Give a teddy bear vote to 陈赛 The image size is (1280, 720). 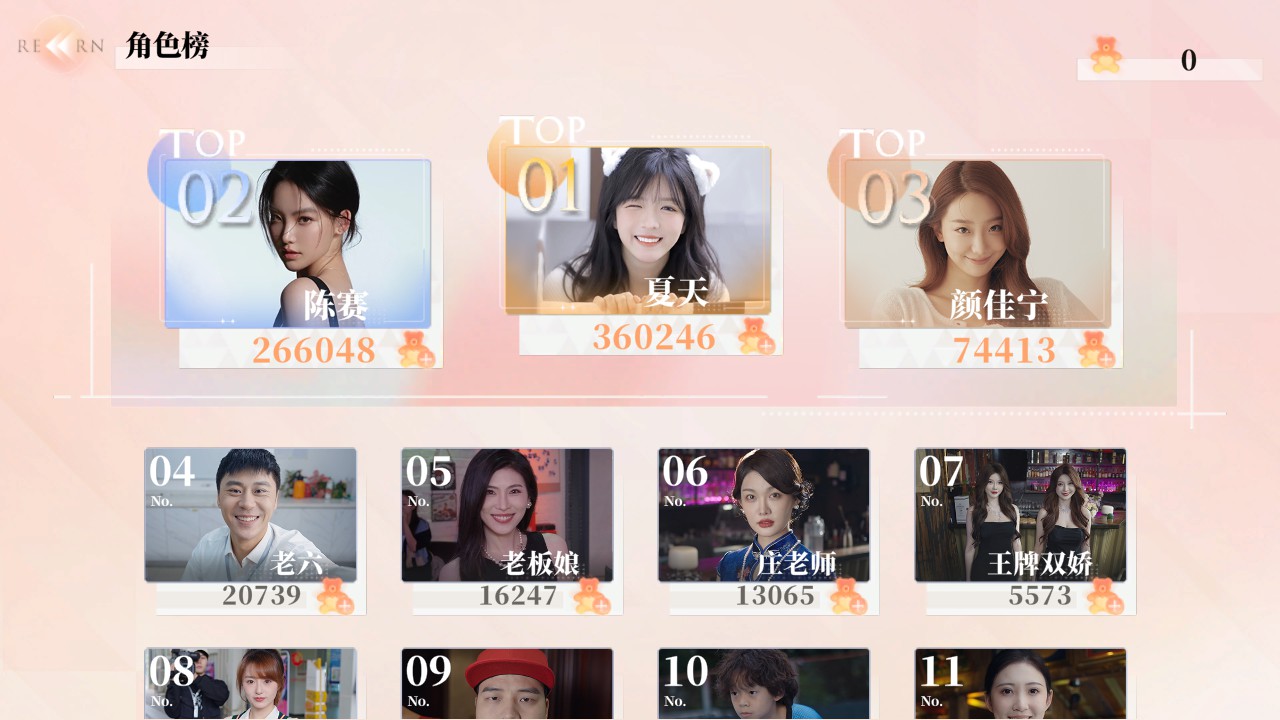click(x=417, y=351)
